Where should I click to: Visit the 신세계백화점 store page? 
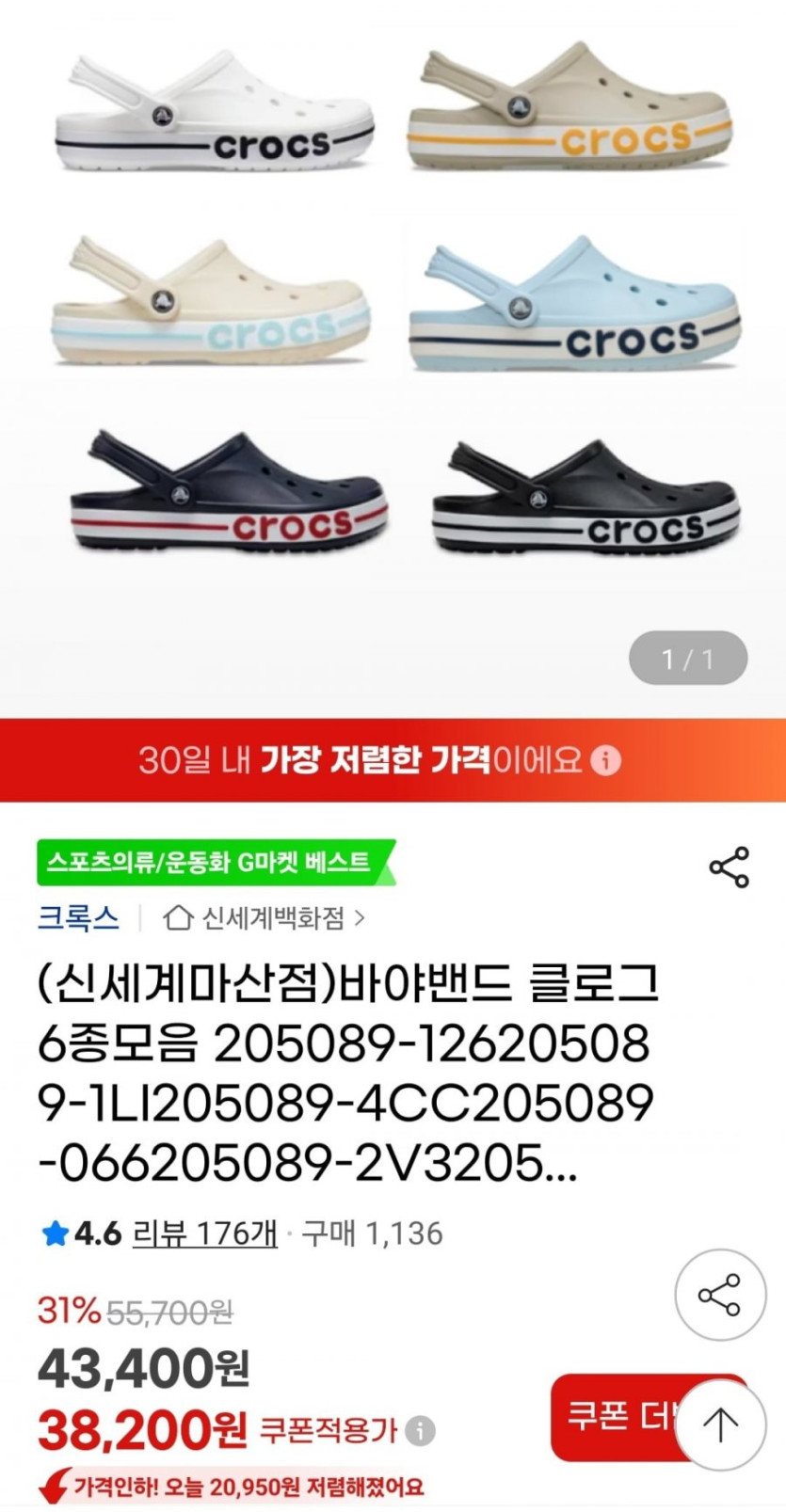[265, 917]
